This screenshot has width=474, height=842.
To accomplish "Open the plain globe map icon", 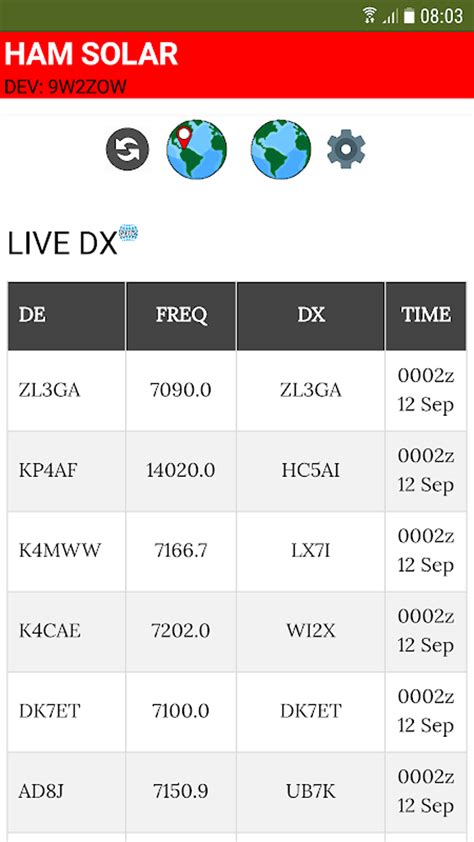I will 281,149.
